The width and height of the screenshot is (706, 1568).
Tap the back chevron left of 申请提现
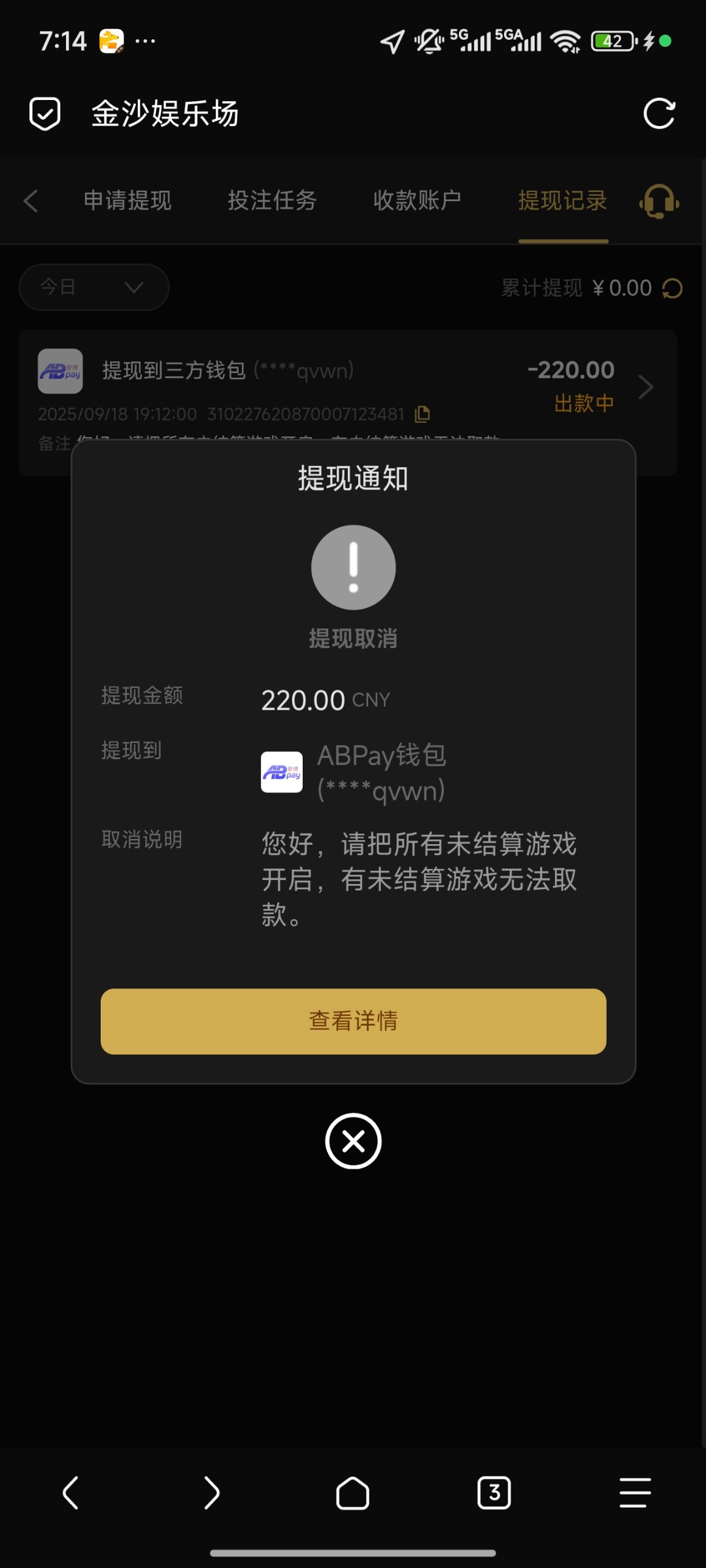pos(31,201)
